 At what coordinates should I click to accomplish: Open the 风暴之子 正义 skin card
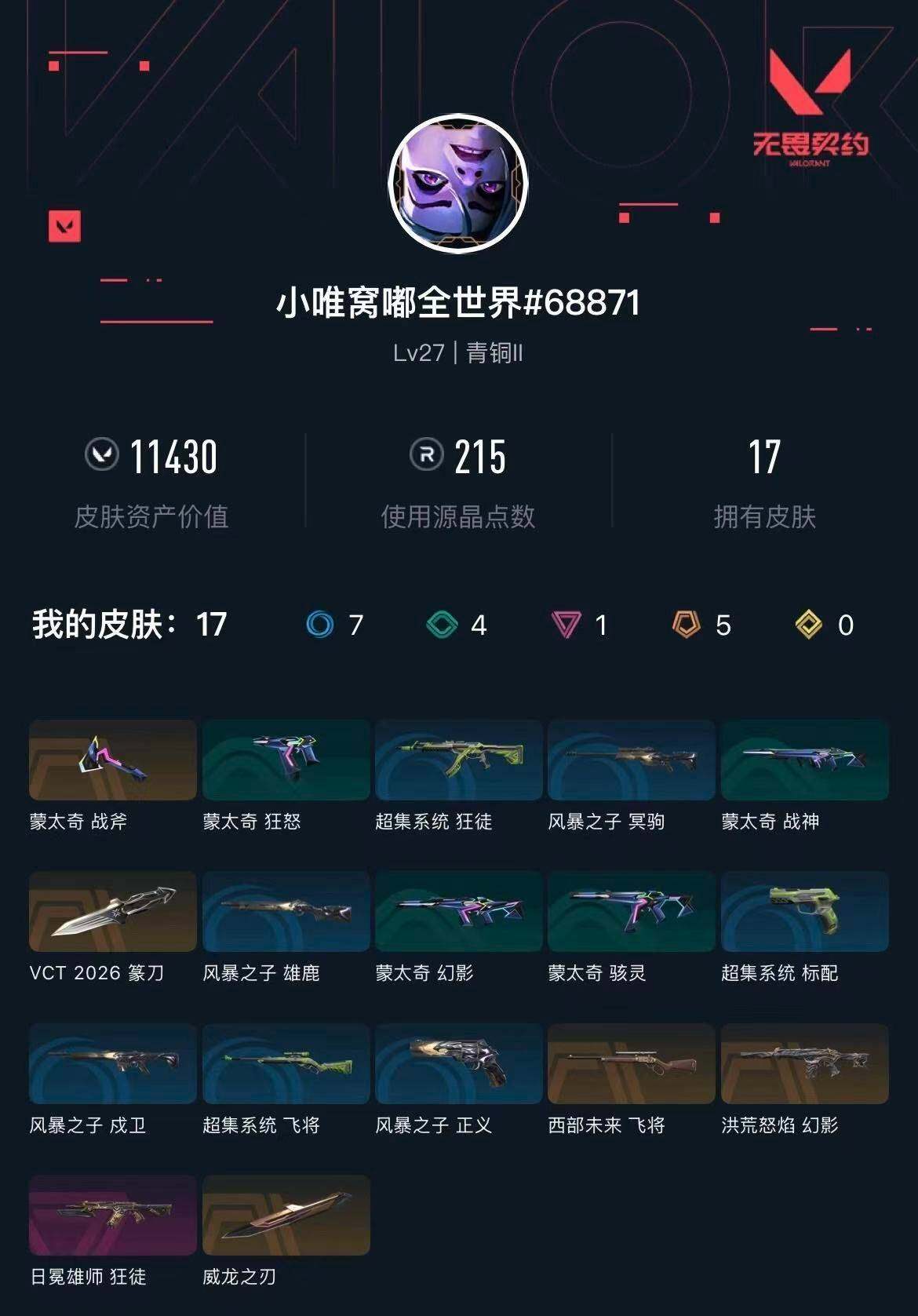459,1064
